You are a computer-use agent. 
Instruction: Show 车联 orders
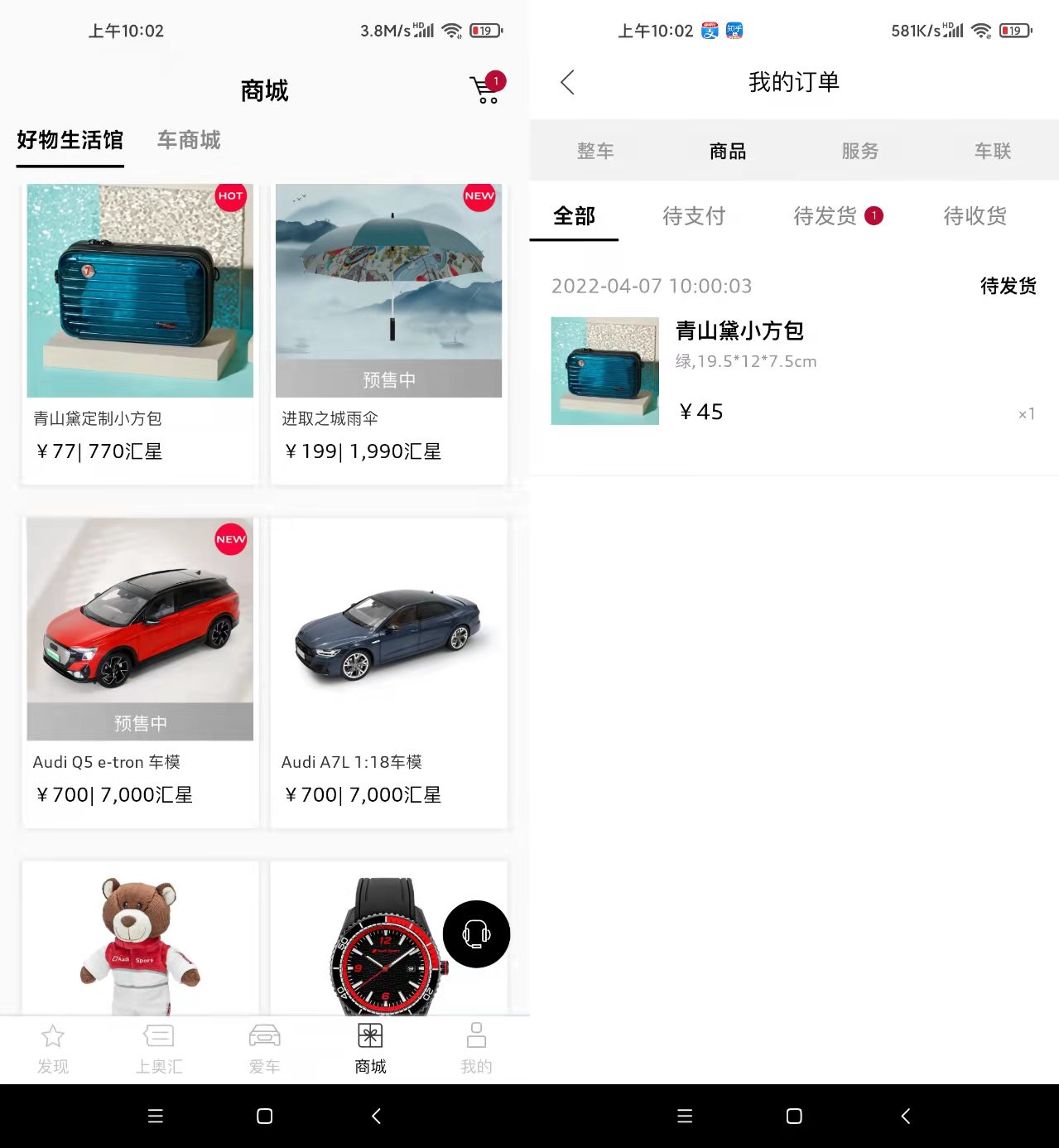[x=992, y=151]
